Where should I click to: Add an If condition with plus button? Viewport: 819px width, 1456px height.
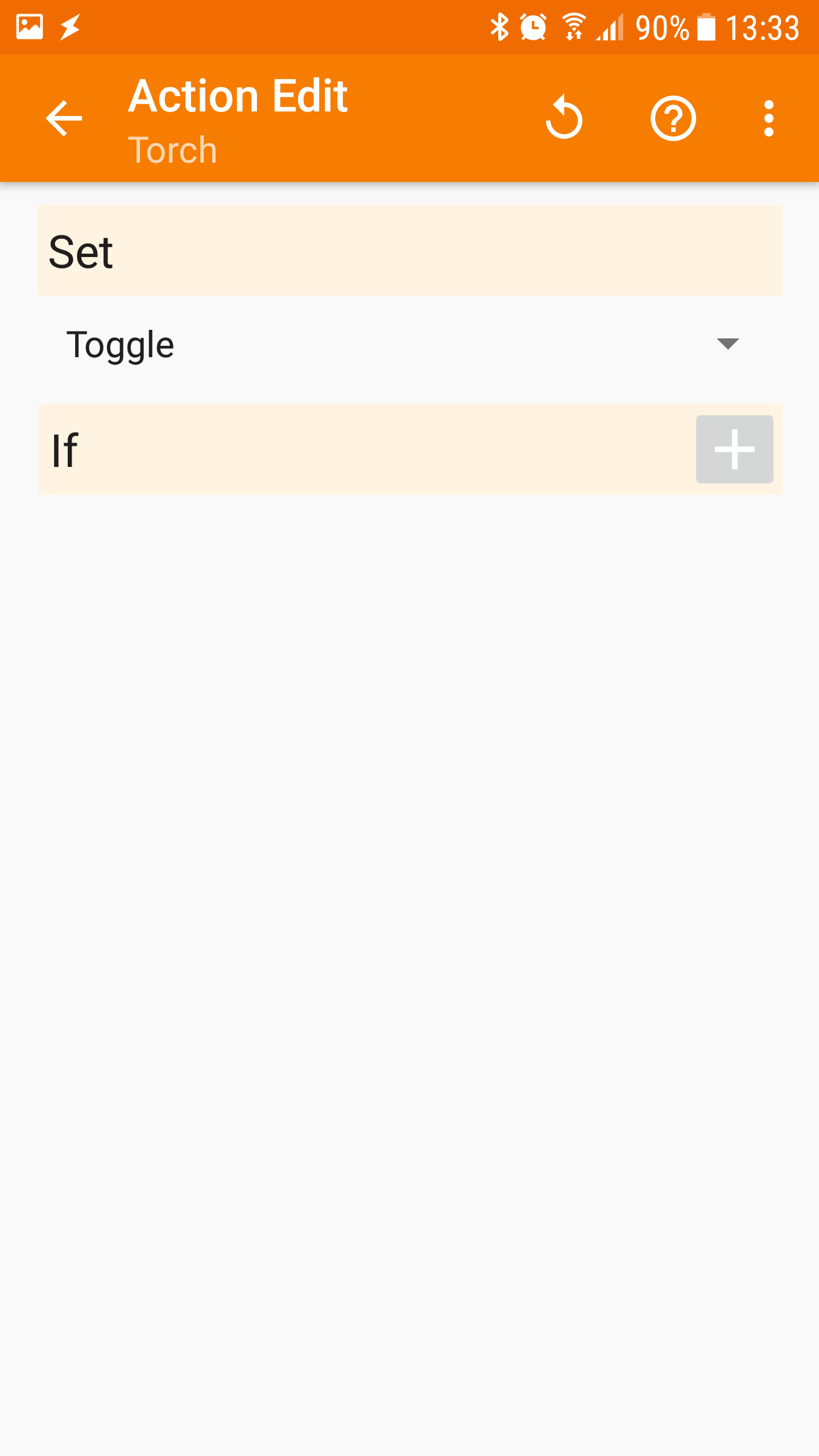coord(734,449)
